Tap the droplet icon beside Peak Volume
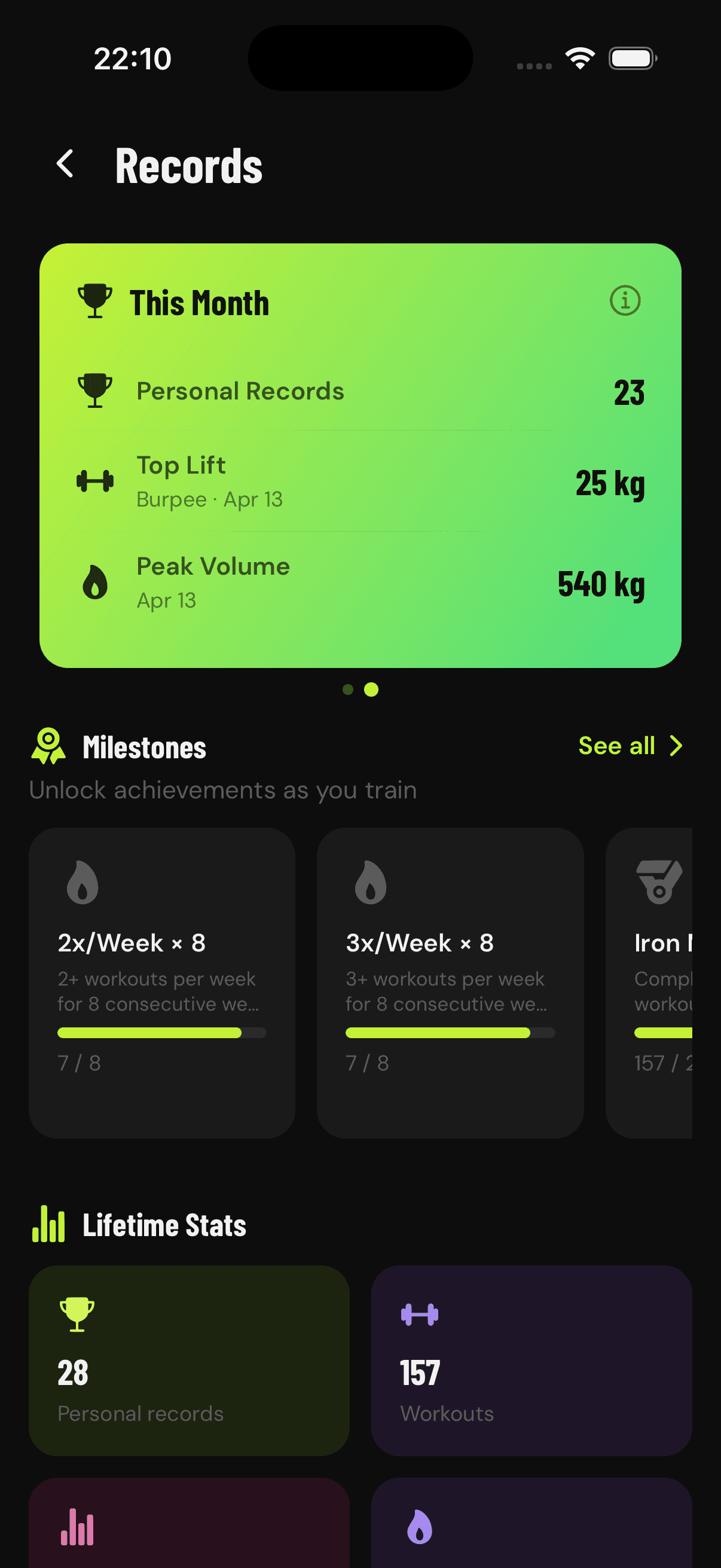This screenshot has width=721, height=1568. [x=95, y=581]
